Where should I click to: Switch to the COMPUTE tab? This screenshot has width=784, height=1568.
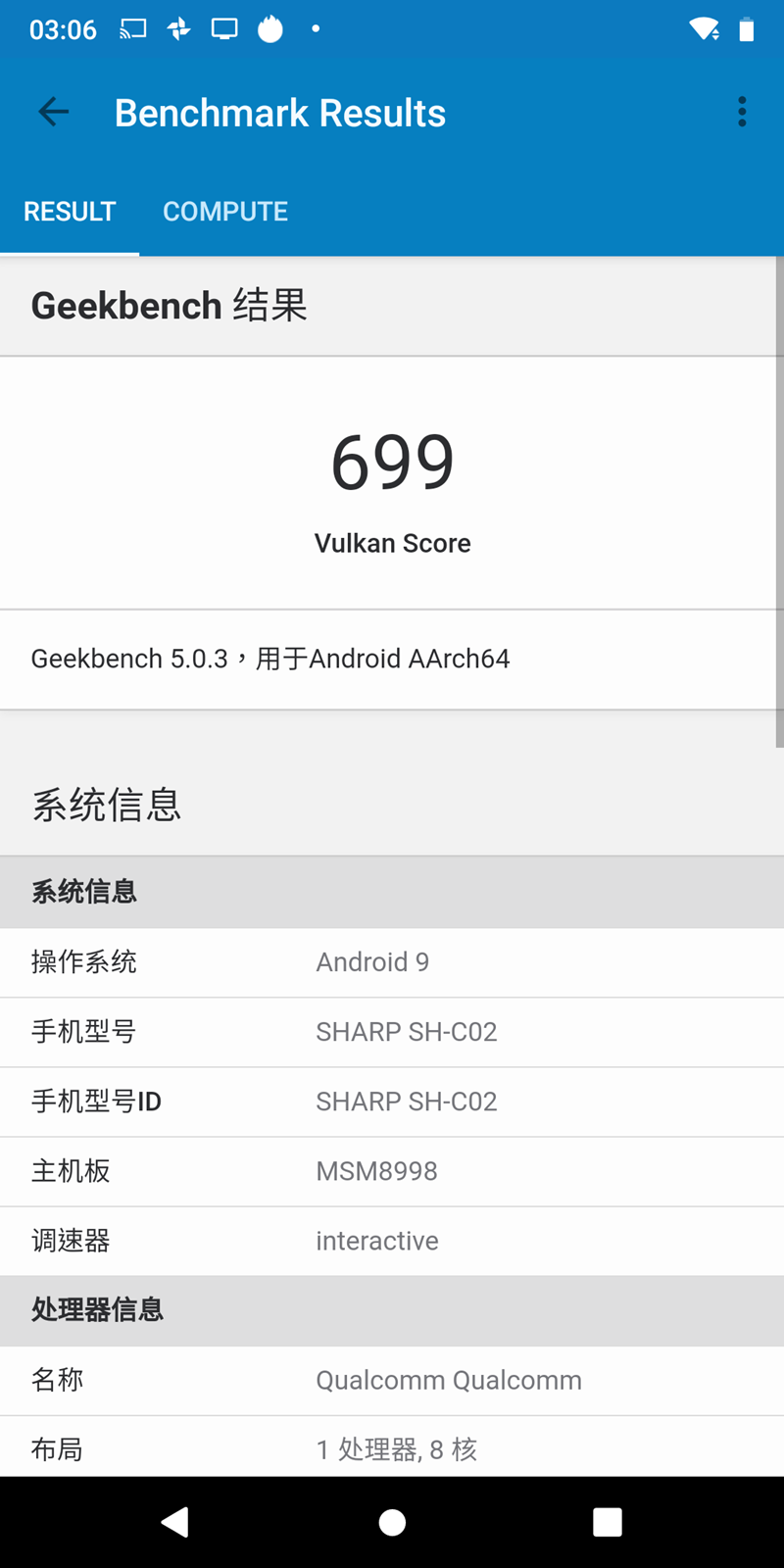225,212
